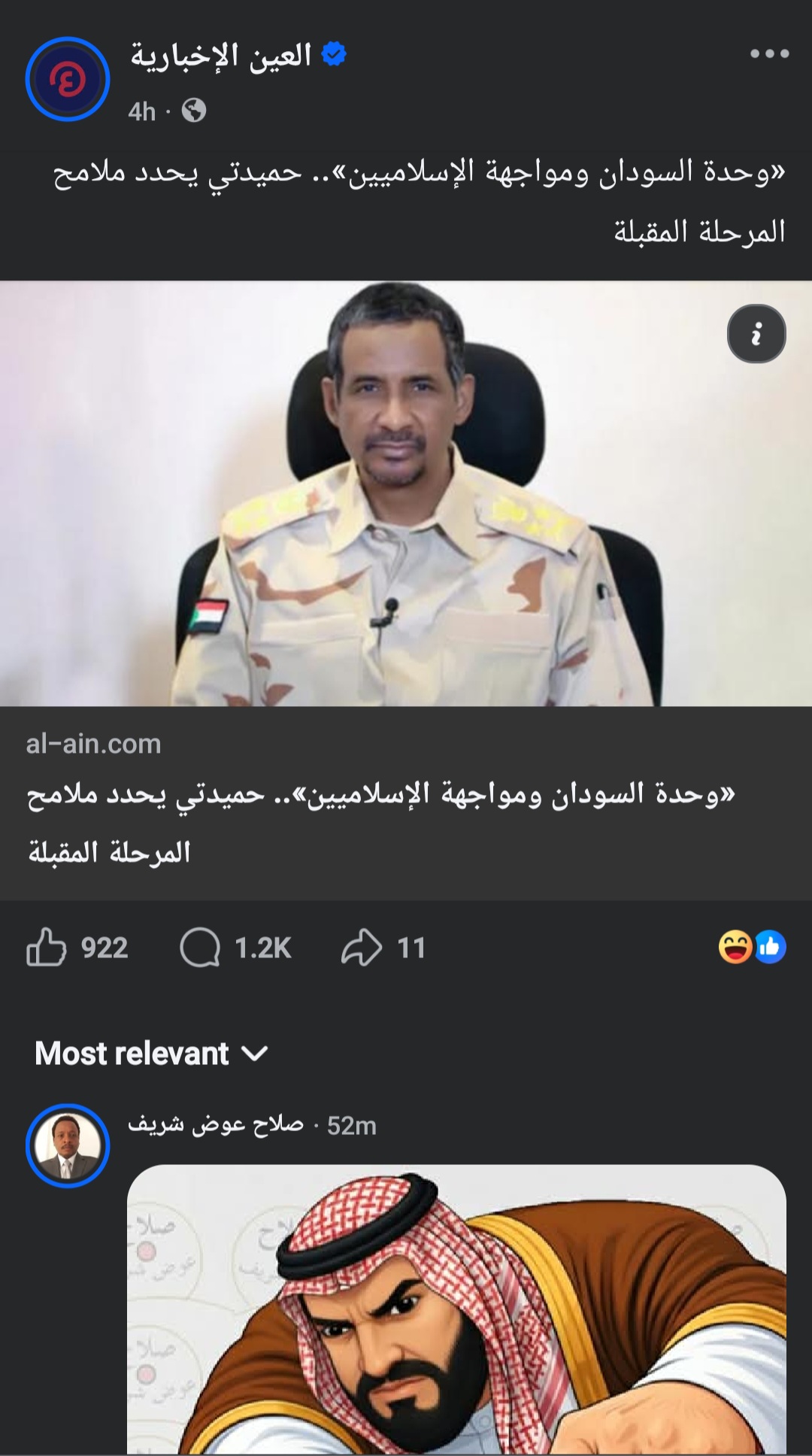
Task: Tap the '11' shares counter
Action: [413, 950]
